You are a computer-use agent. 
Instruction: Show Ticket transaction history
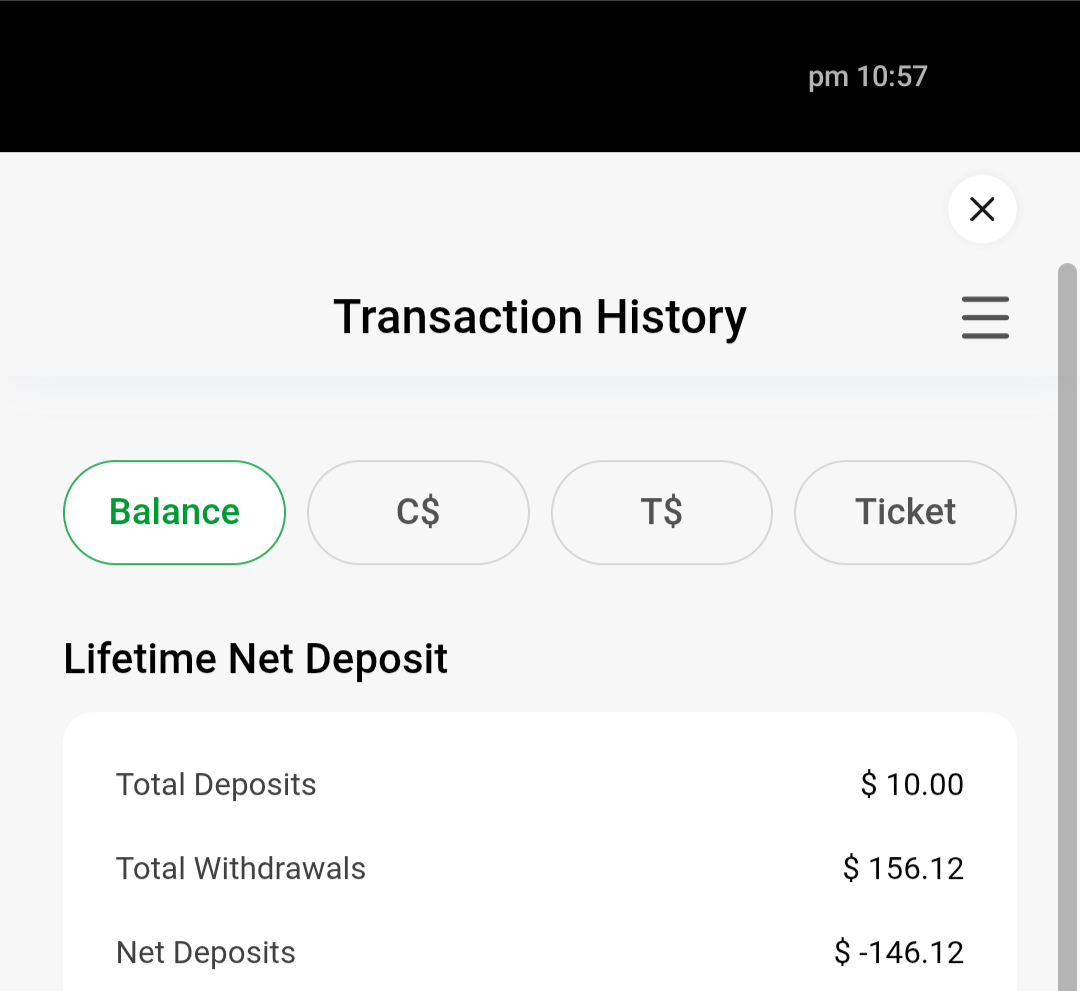tap(905, 512)
